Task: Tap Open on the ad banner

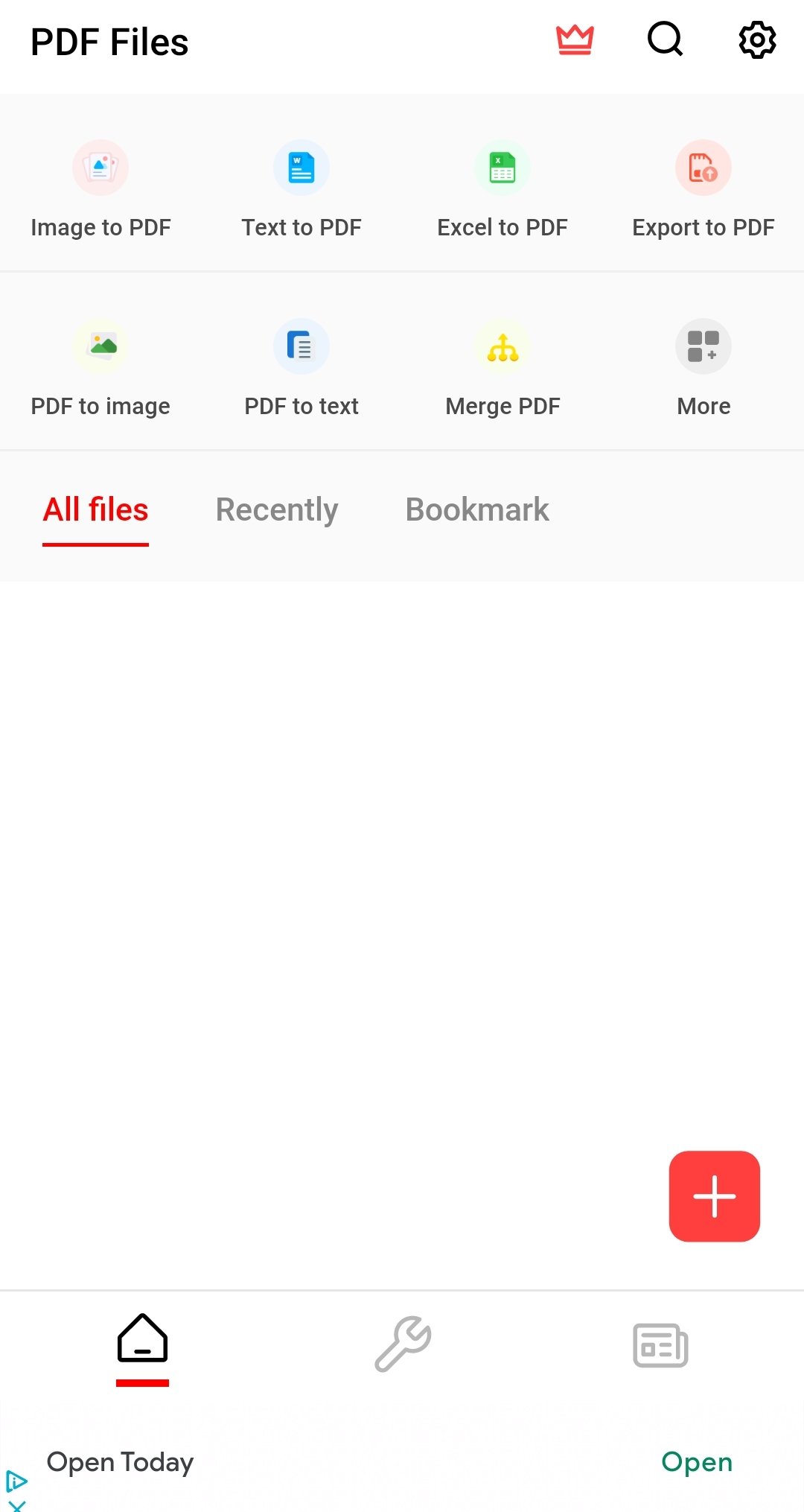Action: click(x=697, y=1462)
